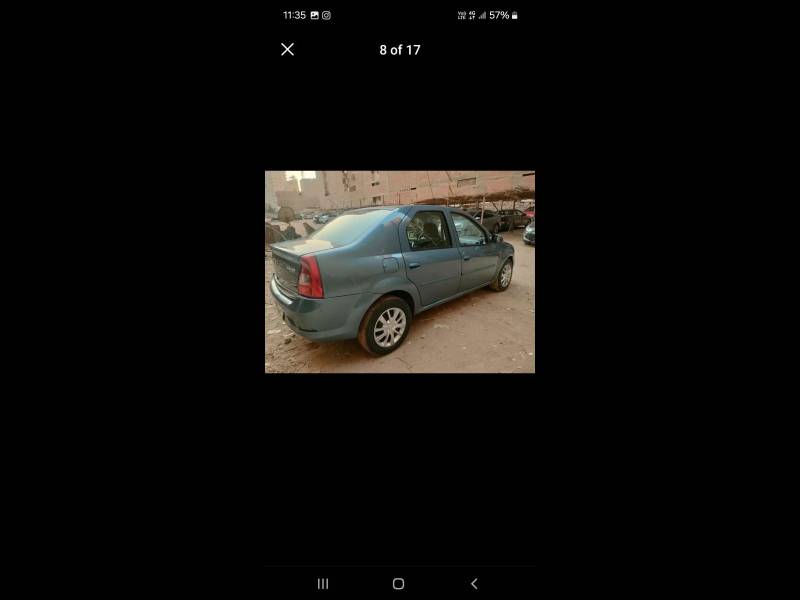The height and width of the screenshot is (600, 800).
Task: Close the photo viewer
Action: (287, 49)
